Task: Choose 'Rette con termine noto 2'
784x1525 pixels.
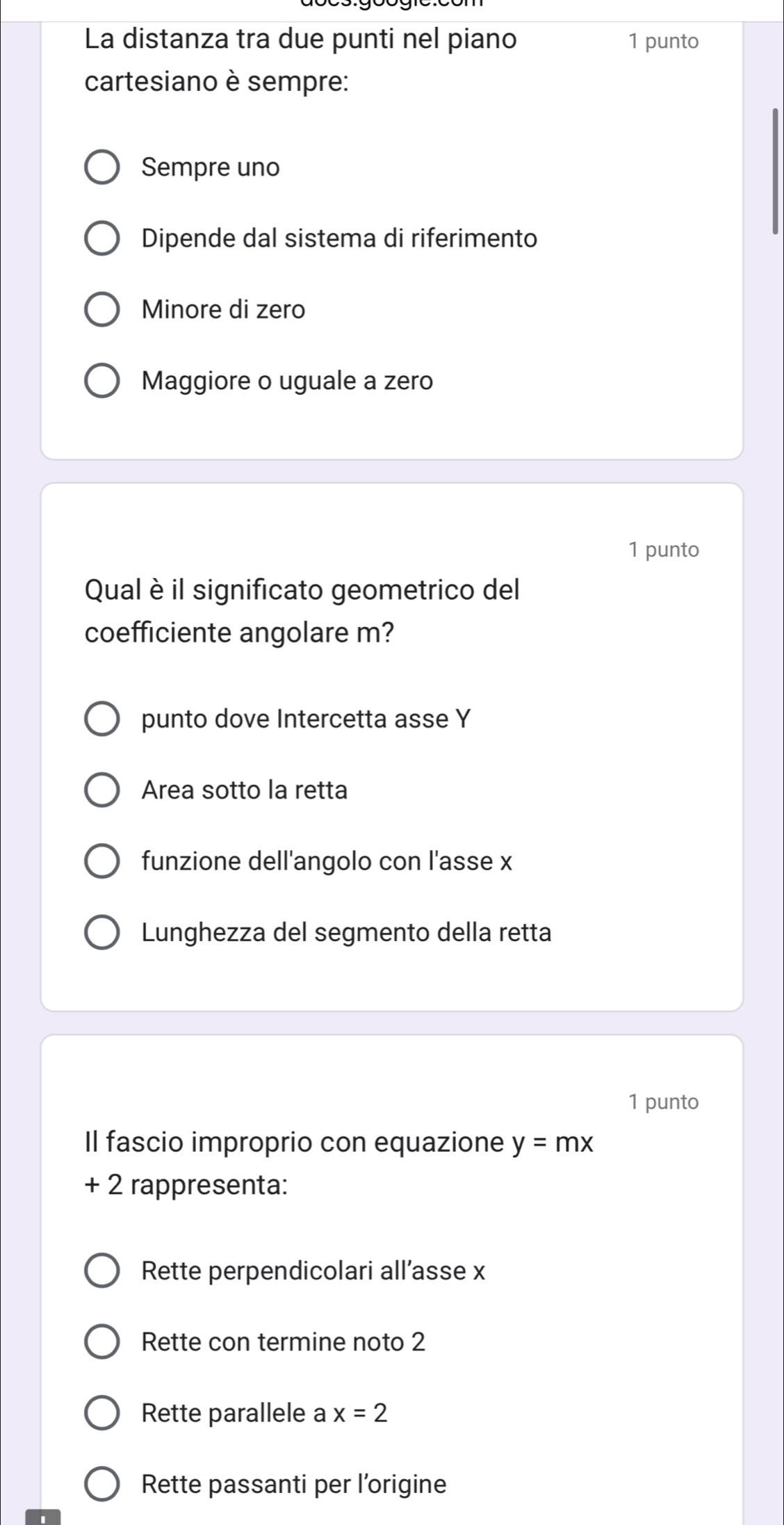Action: [101, 1342]
